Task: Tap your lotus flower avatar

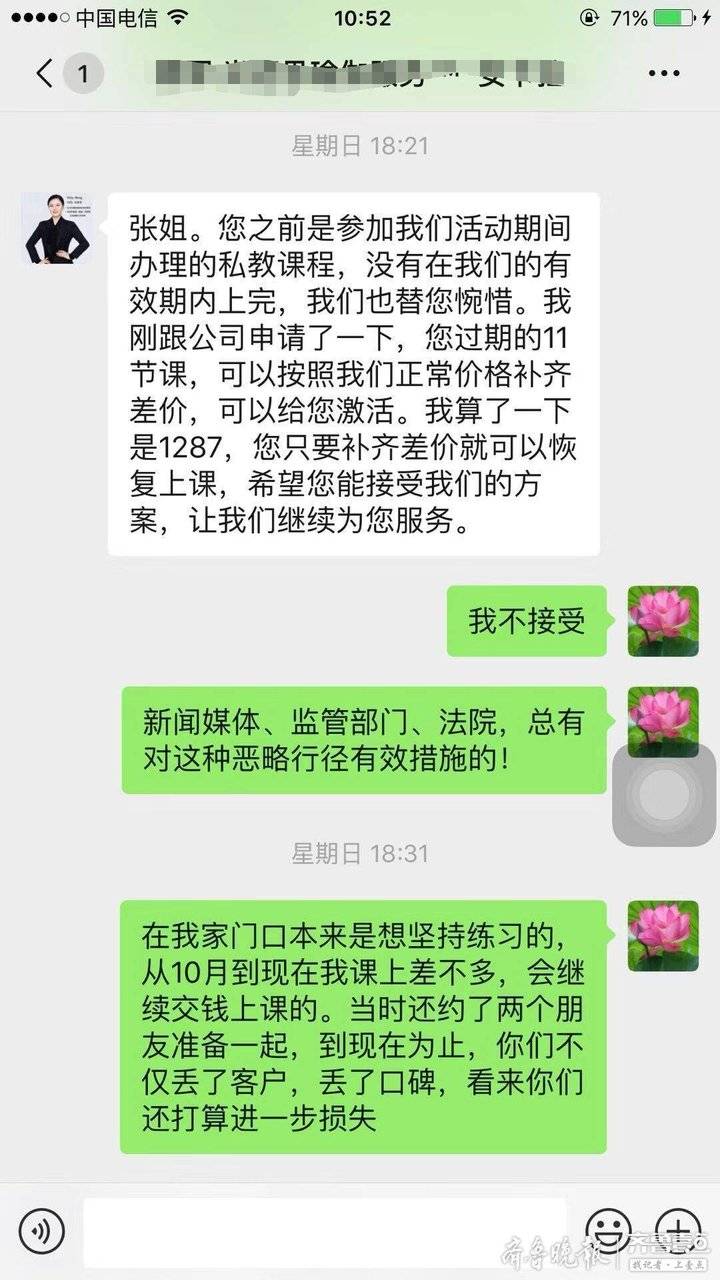Action: (660, 622)
